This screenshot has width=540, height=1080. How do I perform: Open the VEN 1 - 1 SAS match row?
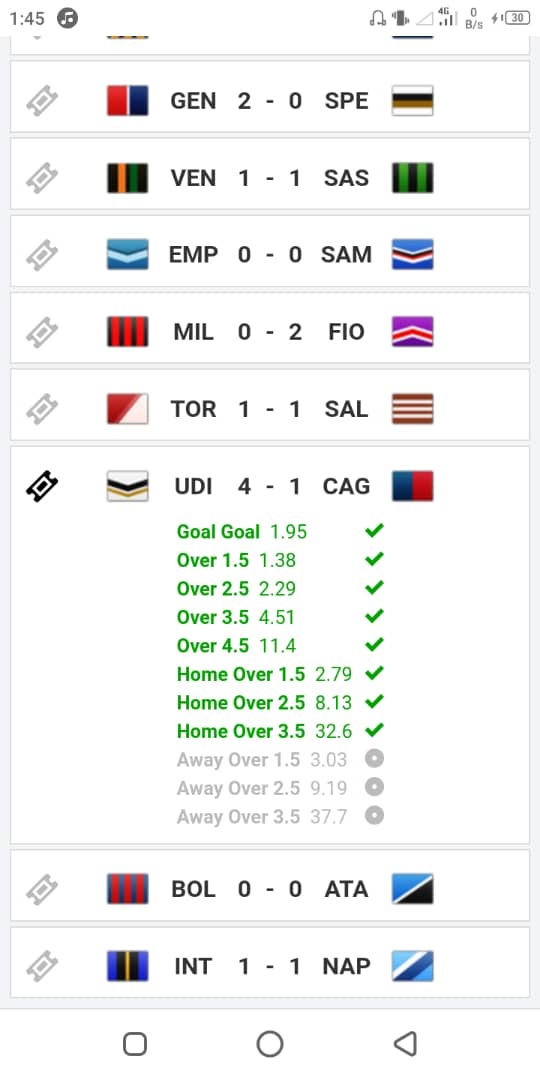270,178
